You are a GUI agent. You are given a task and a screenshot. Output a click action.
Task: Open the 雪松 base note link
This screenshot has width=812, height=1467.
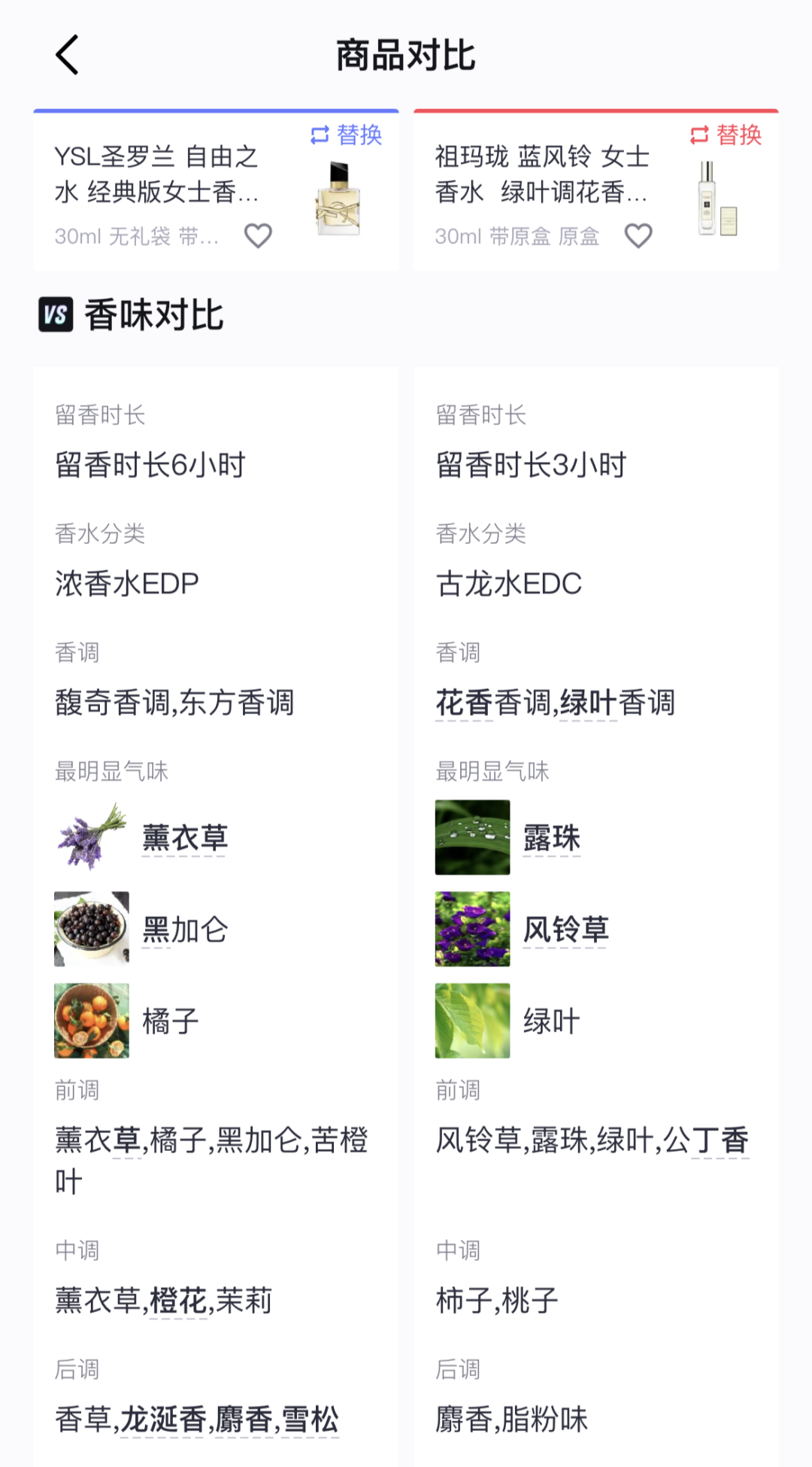click(310, 1419)
